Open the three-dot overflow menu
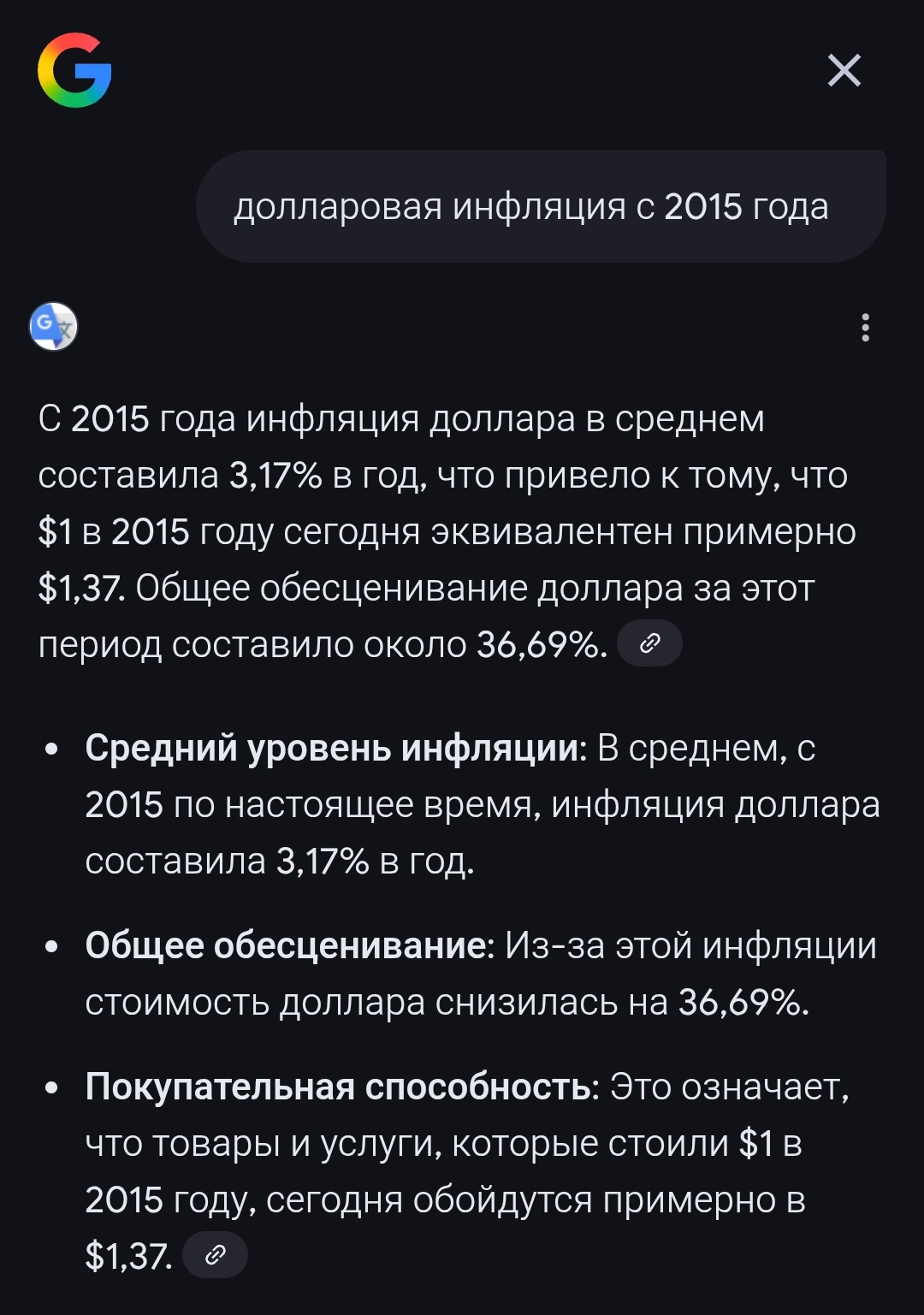 coord(865,328)
